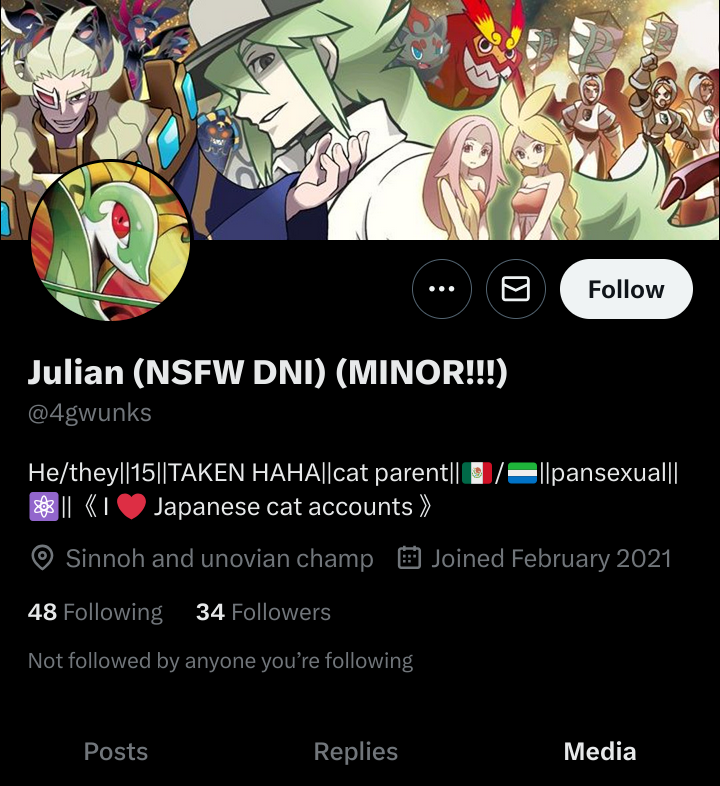Viewport: 720px width, 786px height.
Task: Switch to the Posts tab
Action: pyautogui.click(x=116, y=752)
